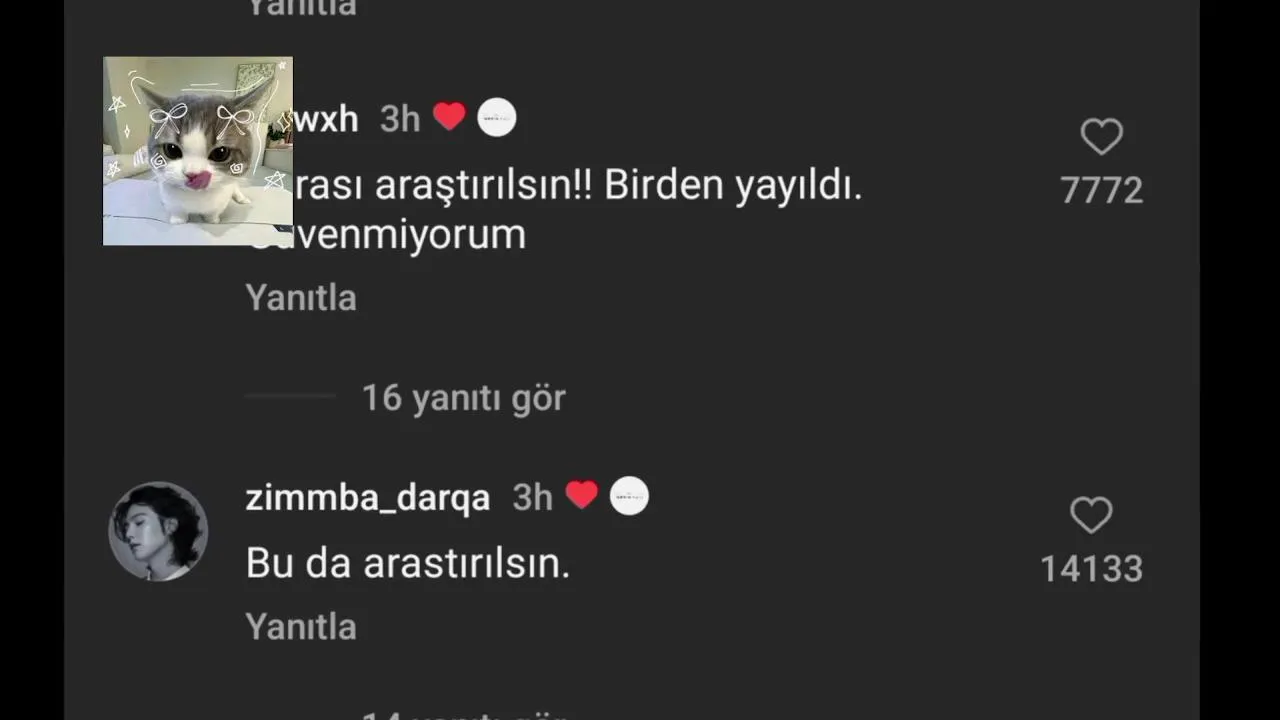The width and height of the screenshot is (1280, 720).
Task: Like the comment with 7772 likes
Action: [1101, 137]
